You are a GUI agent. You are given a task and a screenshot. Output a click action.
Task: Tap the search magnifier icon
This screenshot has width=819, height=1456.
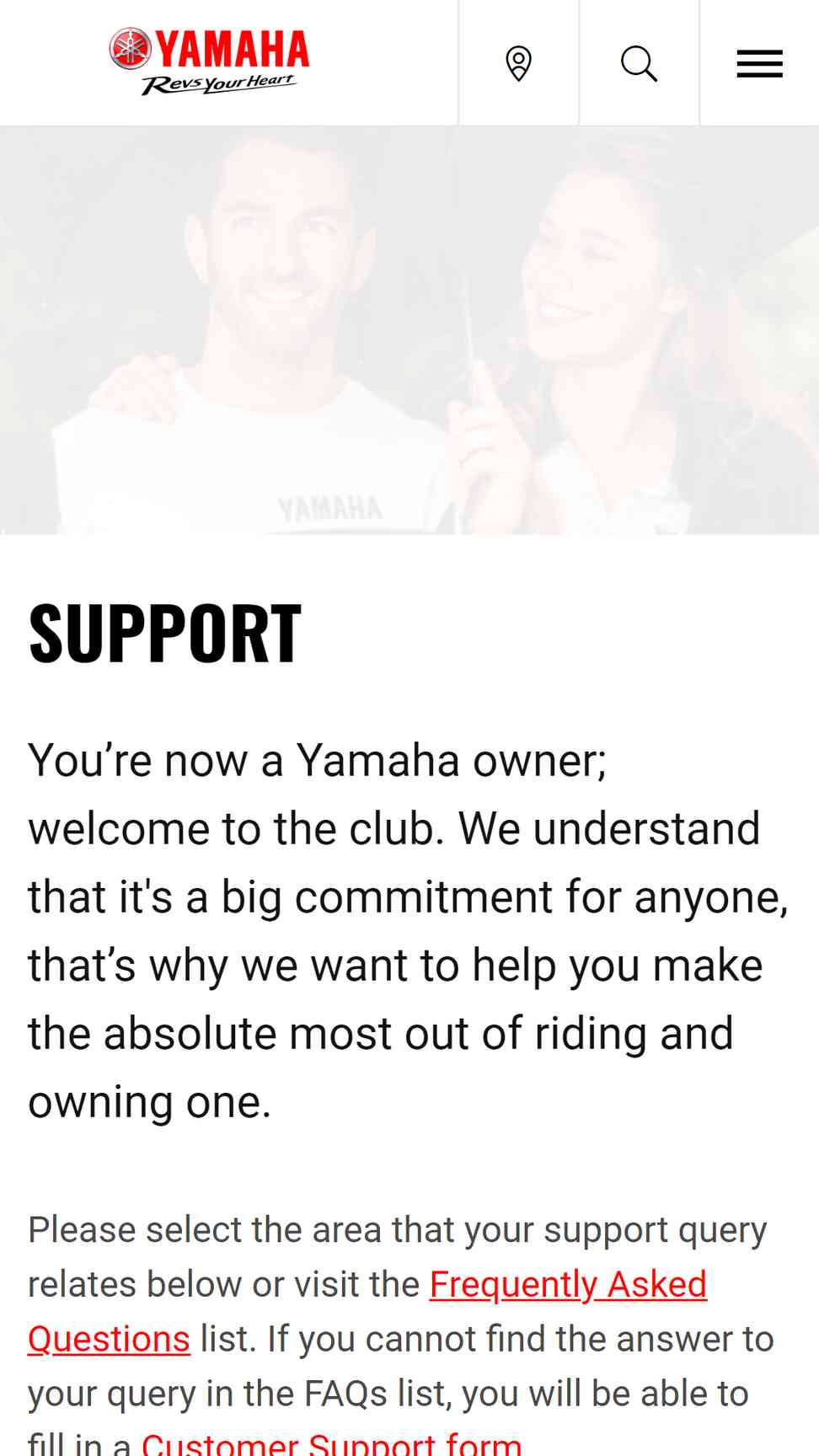point(639,63)
